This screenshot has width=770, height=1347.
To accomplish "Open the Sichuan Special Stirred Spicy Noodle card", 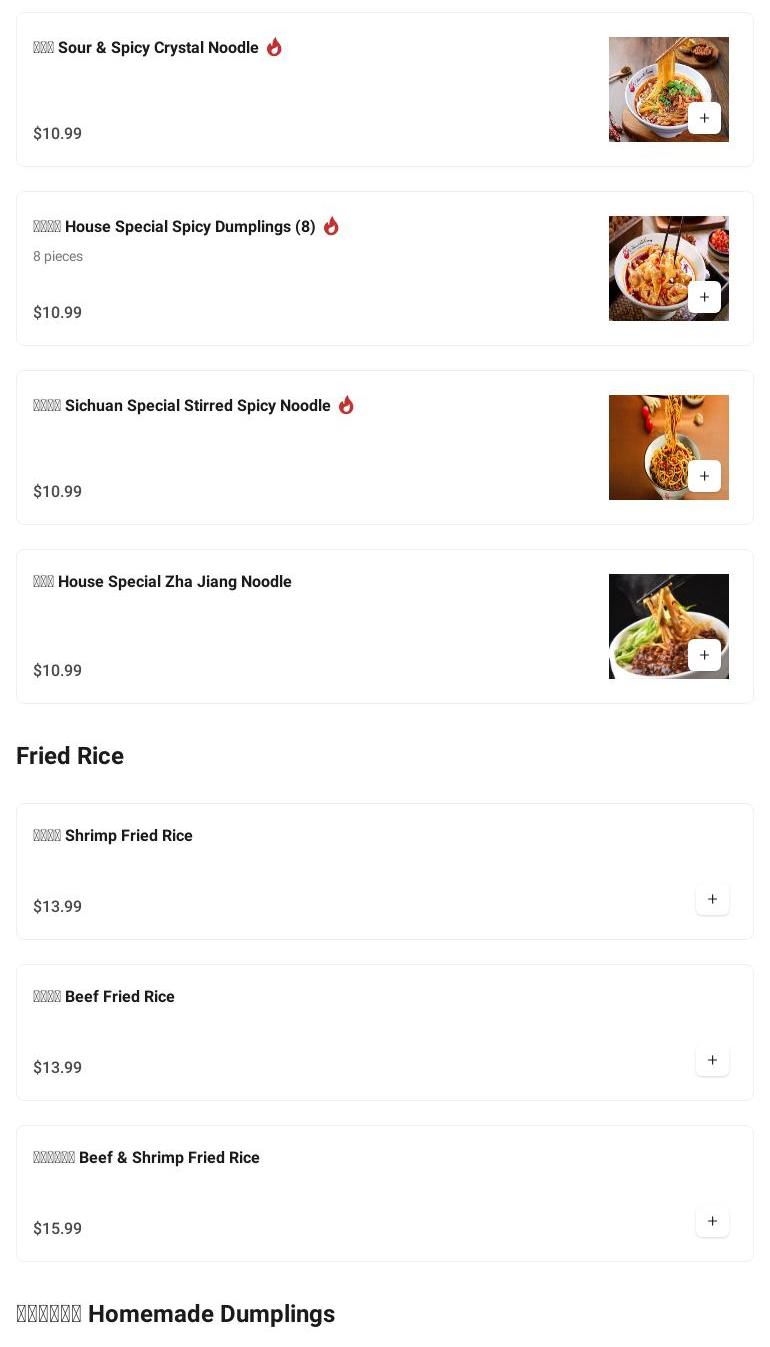I will pyautogui.click(x=197, y=406).
